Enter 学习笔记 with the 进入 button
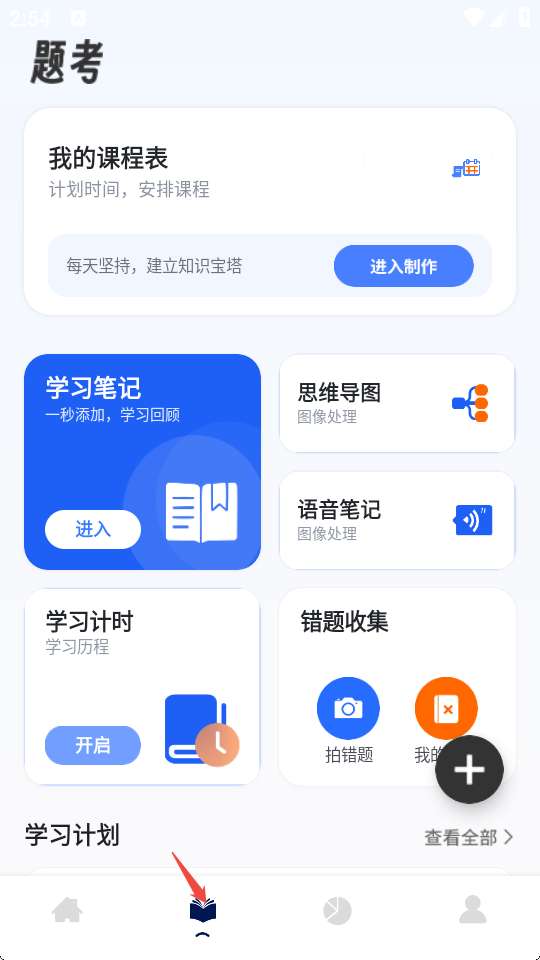Image resolution: width=540 pixels, height=960 pixels. pos(92,529)
